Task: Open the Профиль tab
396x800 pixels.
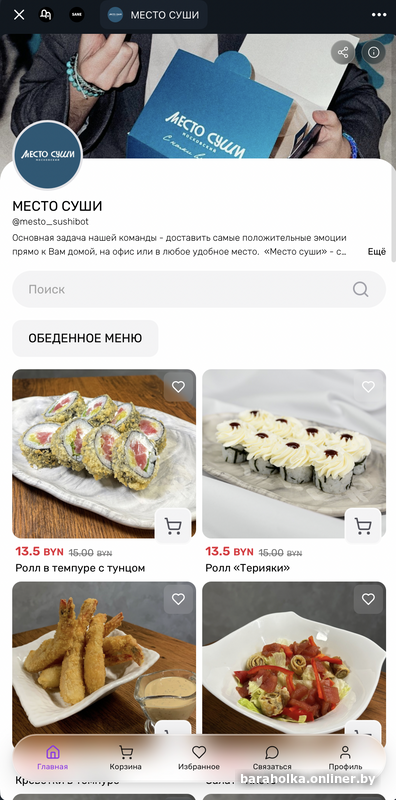Action: coord(345,758)
